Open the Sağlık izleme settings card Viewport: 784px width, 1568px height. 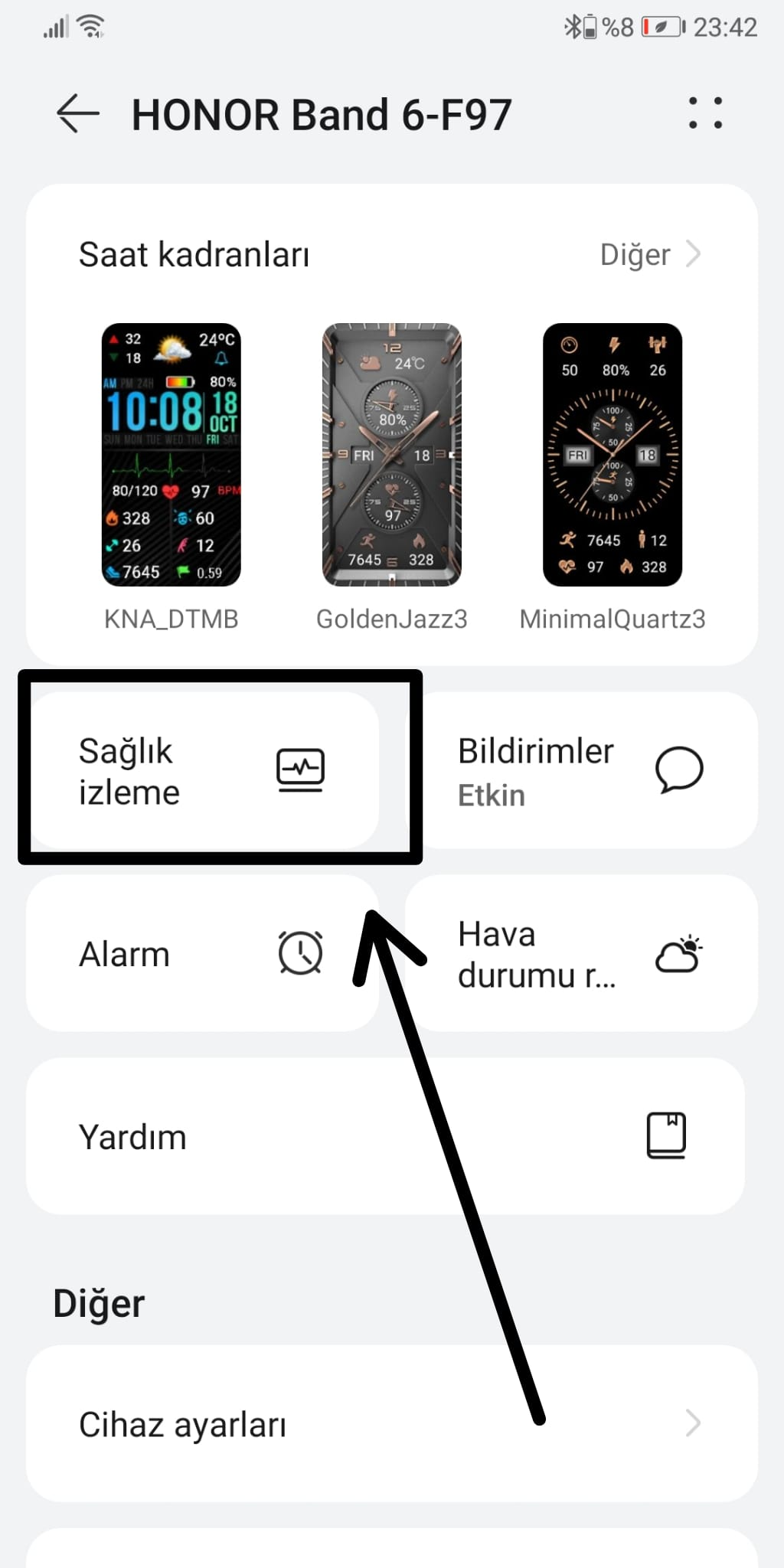(x=203, y=770)
